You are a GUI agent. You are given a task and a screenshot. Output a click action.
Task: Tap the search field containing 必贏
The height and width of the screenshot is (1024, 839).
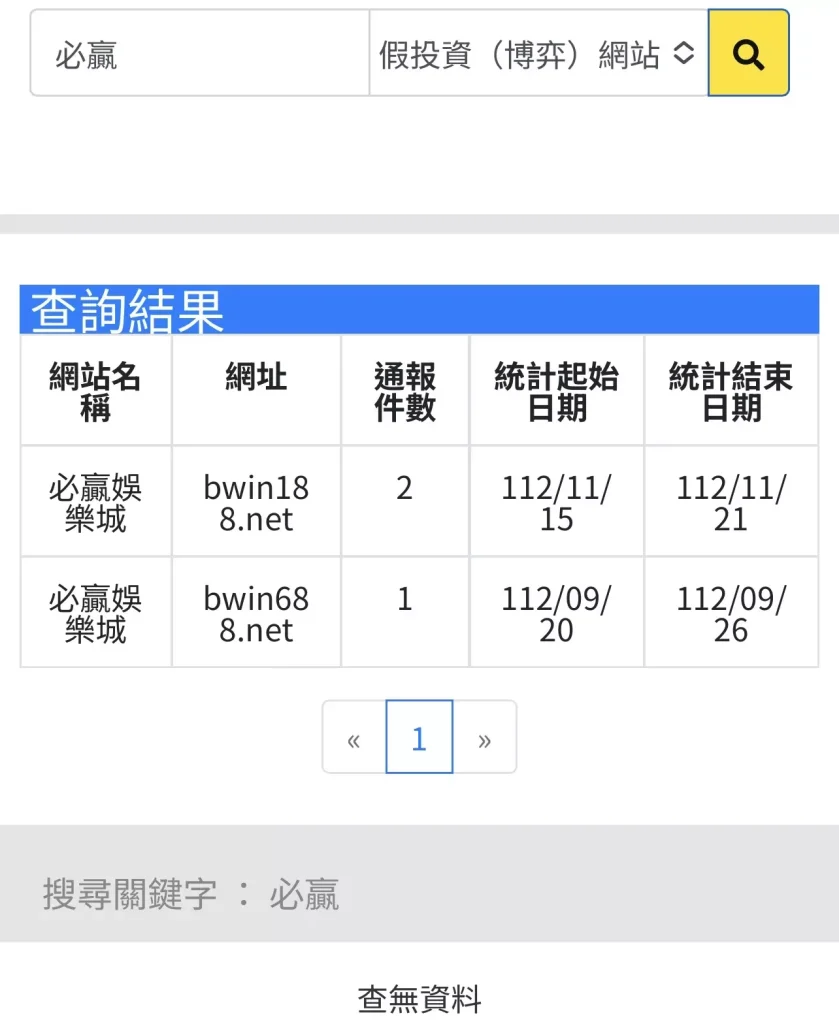[200, 54]
